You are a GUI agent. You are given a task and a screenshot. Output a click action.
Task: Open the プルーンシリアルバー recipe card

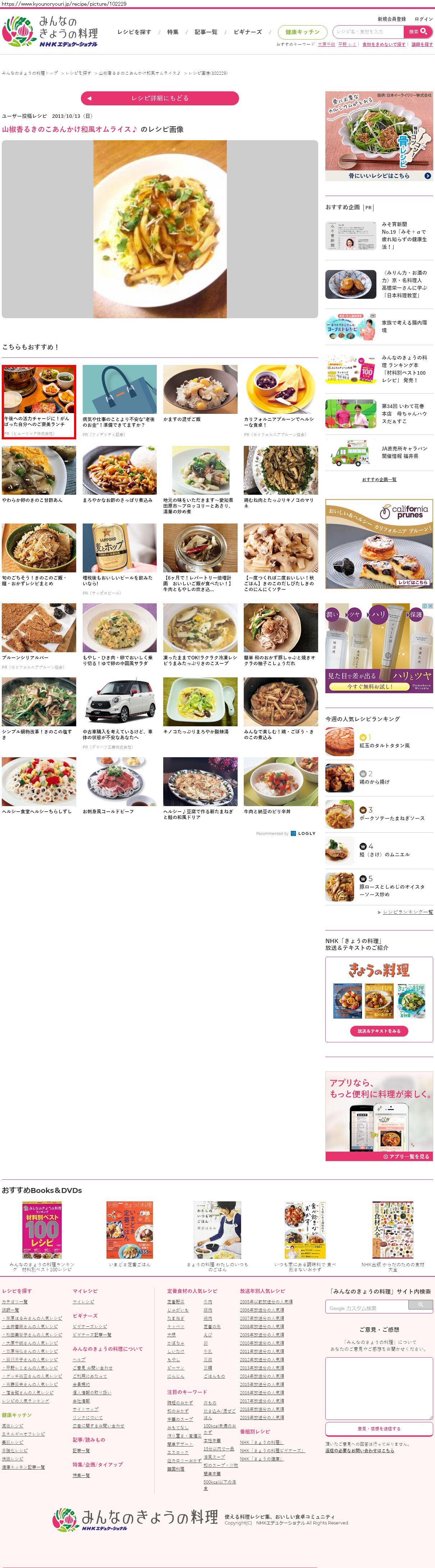[39, 632]
